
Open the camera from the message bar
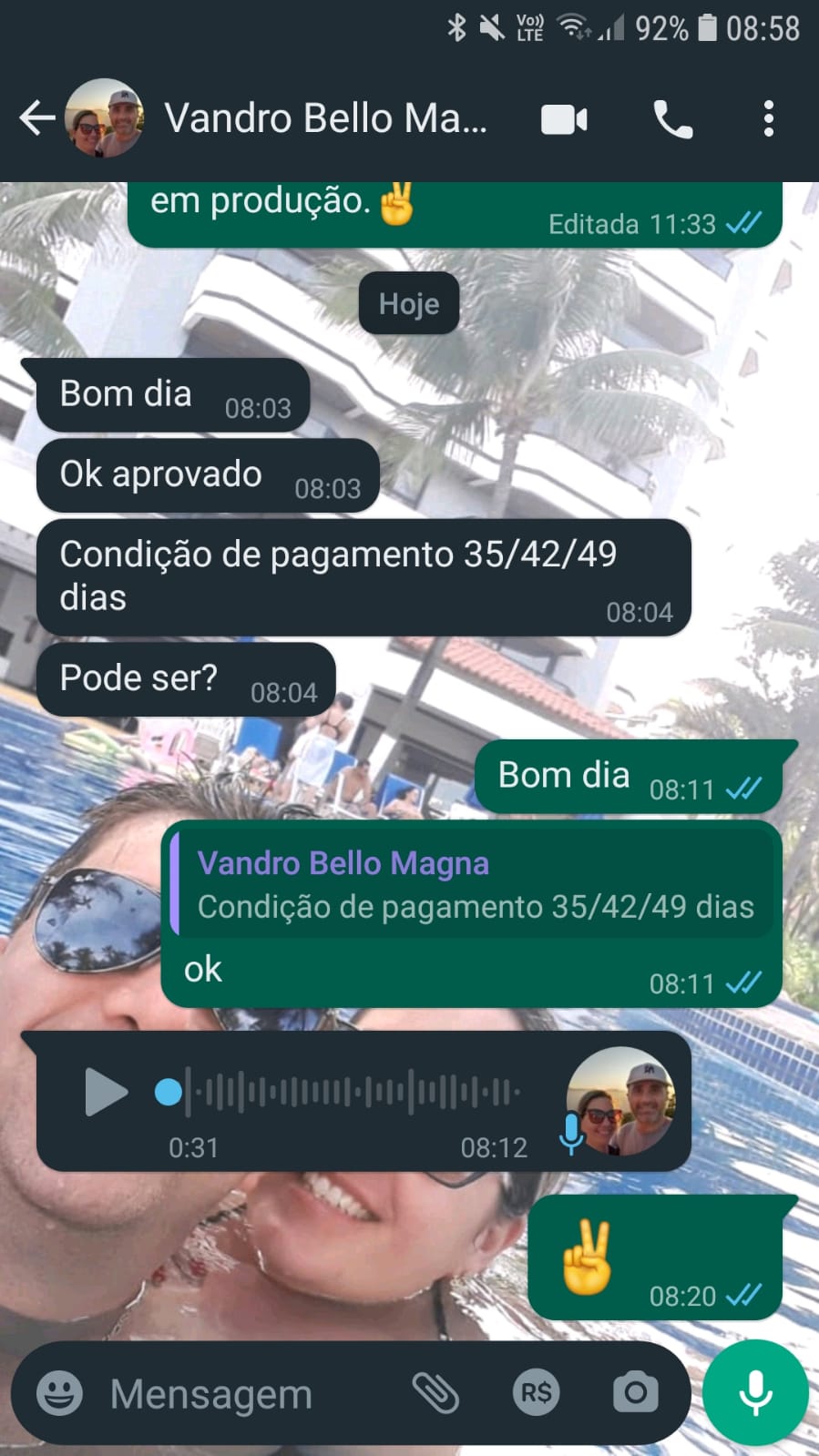635,1393
